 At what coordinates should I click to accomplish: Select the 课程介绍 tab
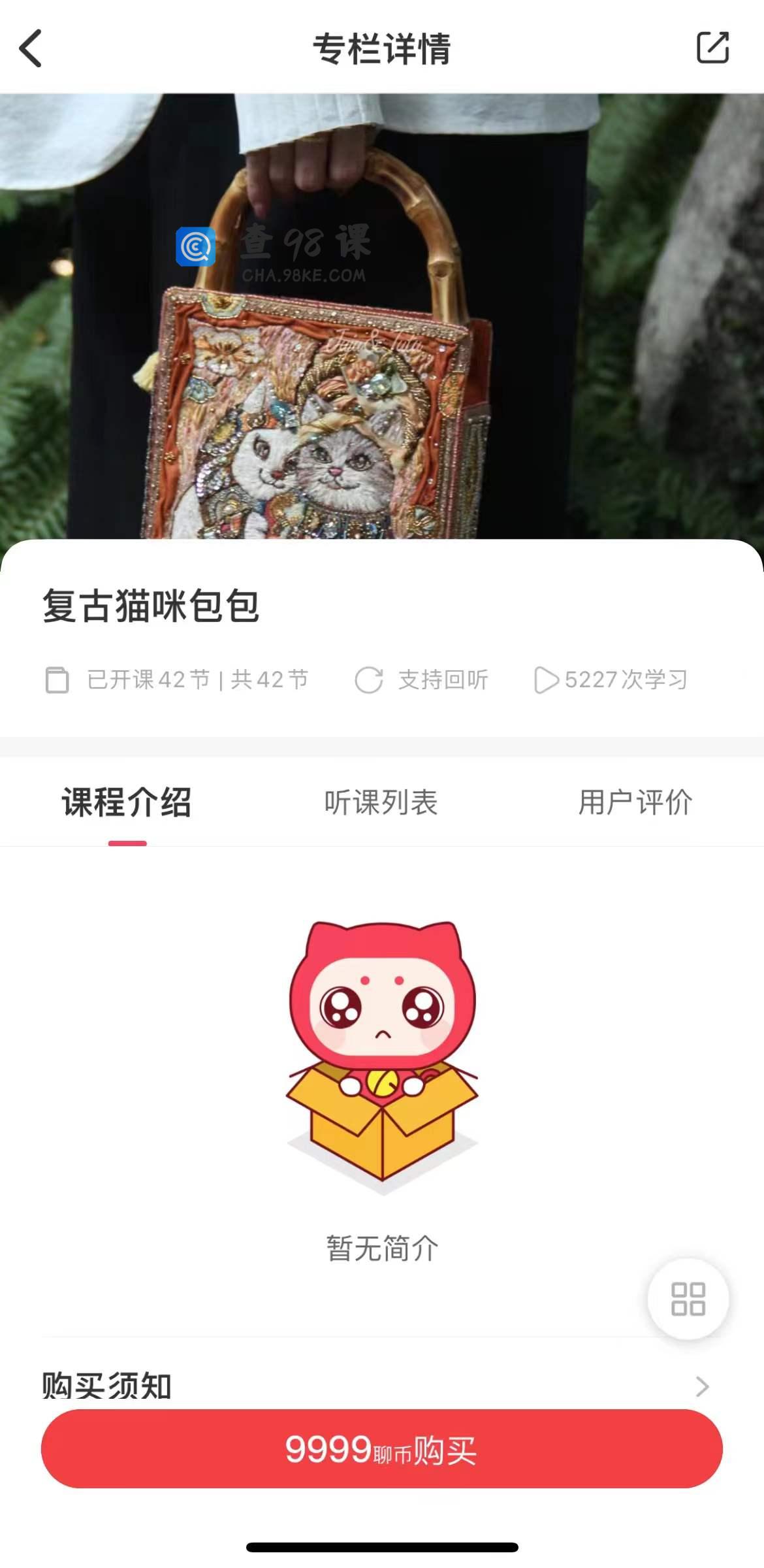pyautogui.click(x=127, y=802)
